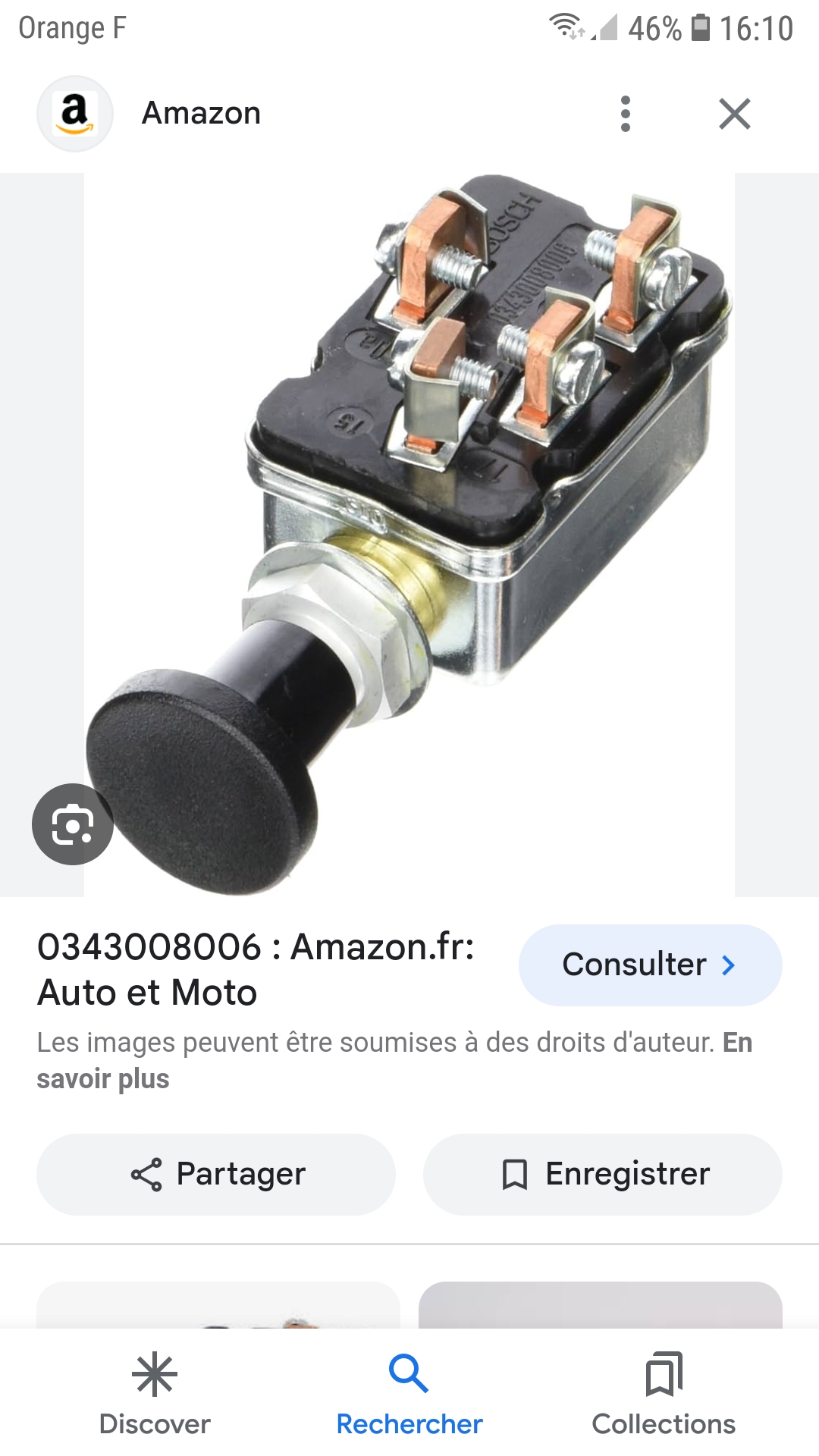Search this image with Google Lens
Image resolution: width=819 pixels, height=1456 pixels.
coord(72,824)
